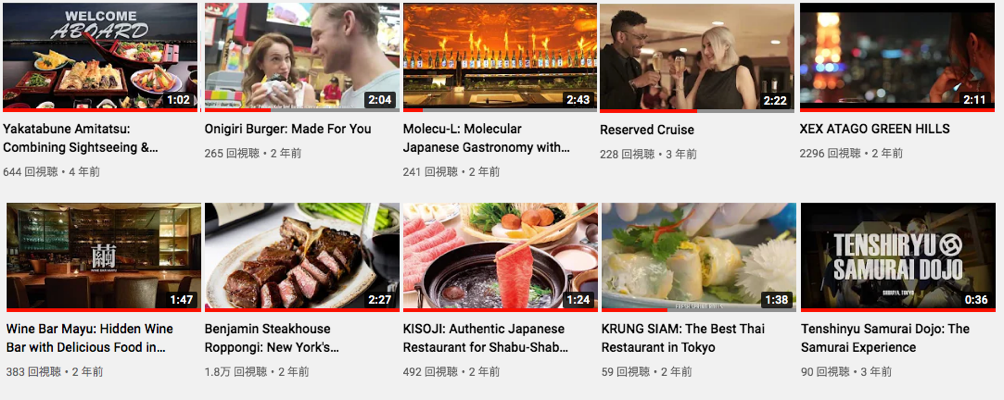Watch the Reserved Cruise video
The height and width of the screenshot is (400, 1004).
pos(697,57)
